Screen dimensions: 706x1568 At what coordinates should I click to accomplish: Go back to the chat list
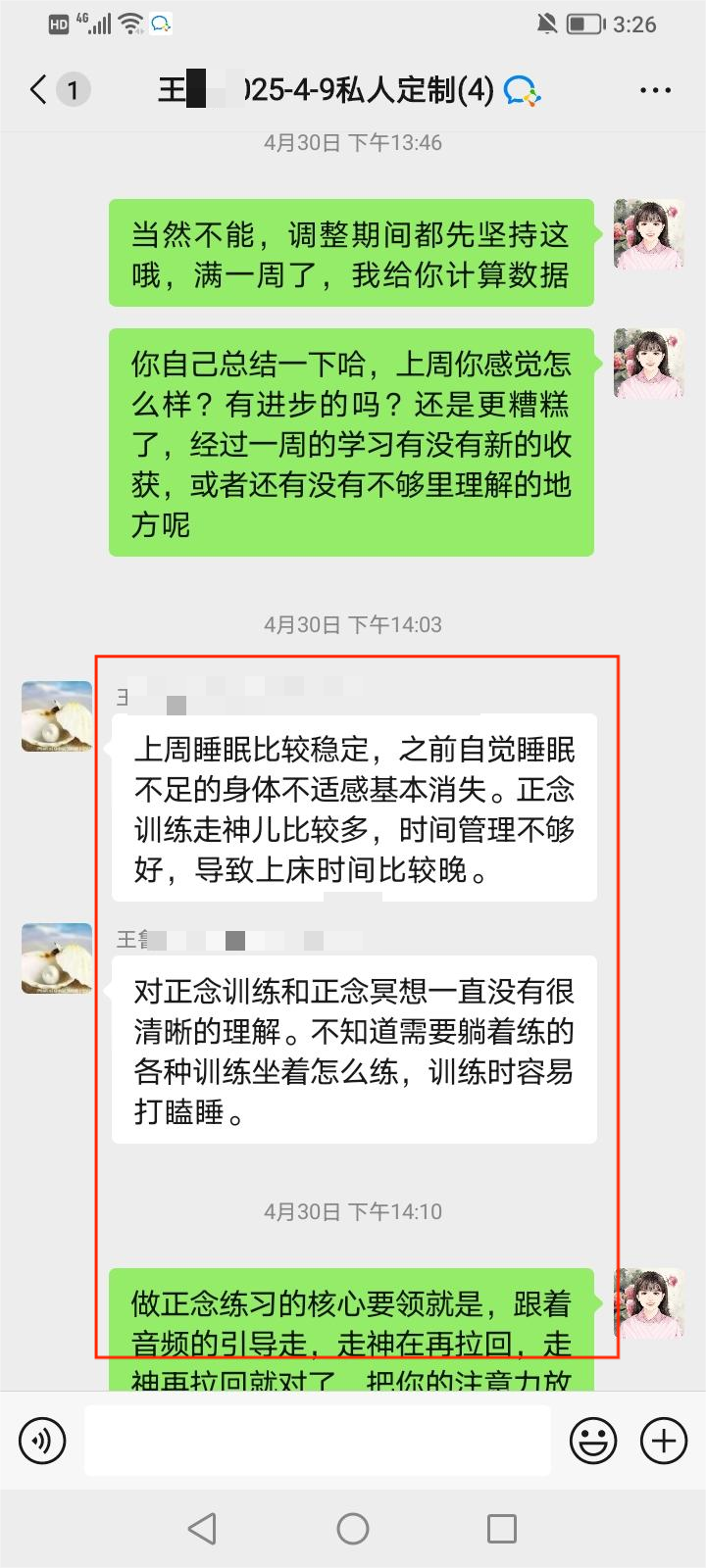(x=39, y=90)
